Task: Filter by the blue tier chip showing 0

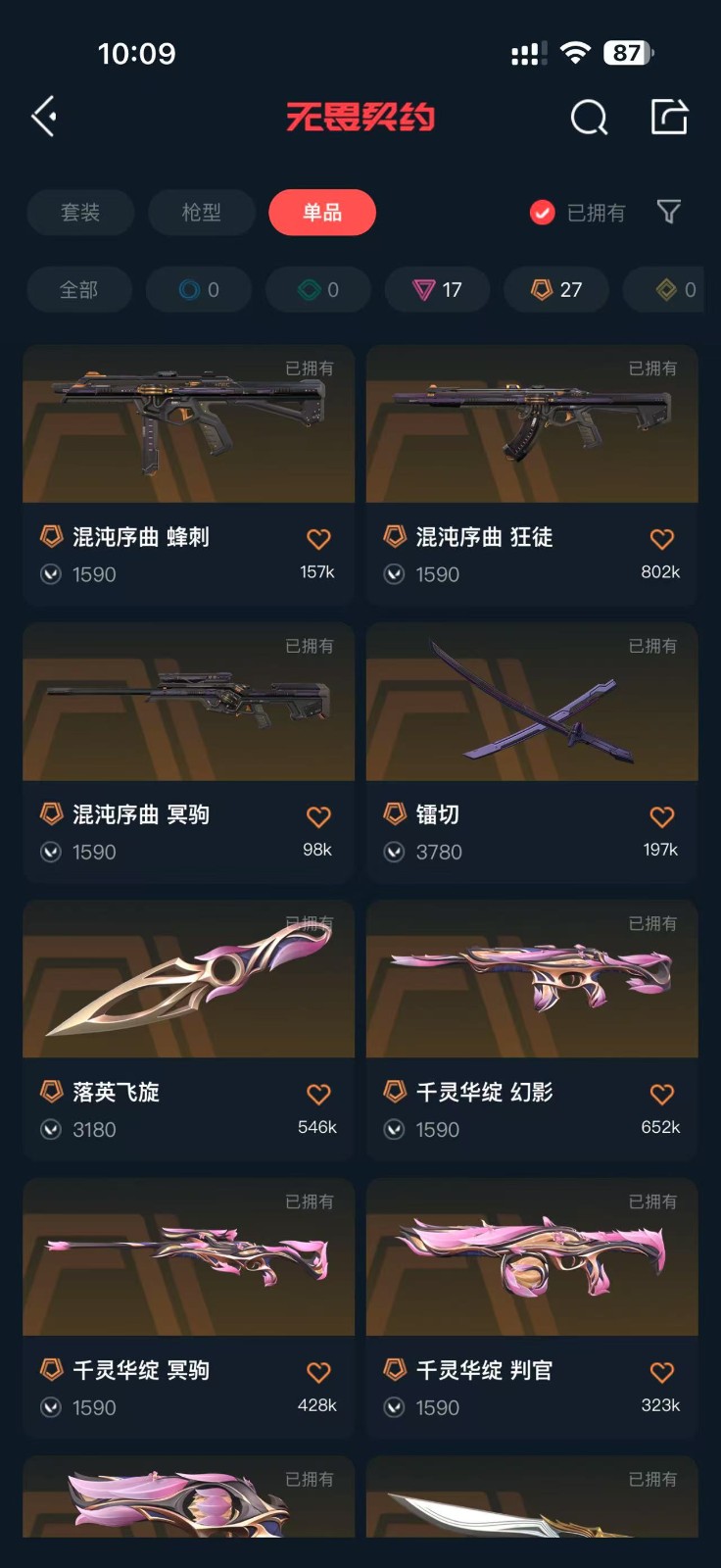Action: coord(199,290)
